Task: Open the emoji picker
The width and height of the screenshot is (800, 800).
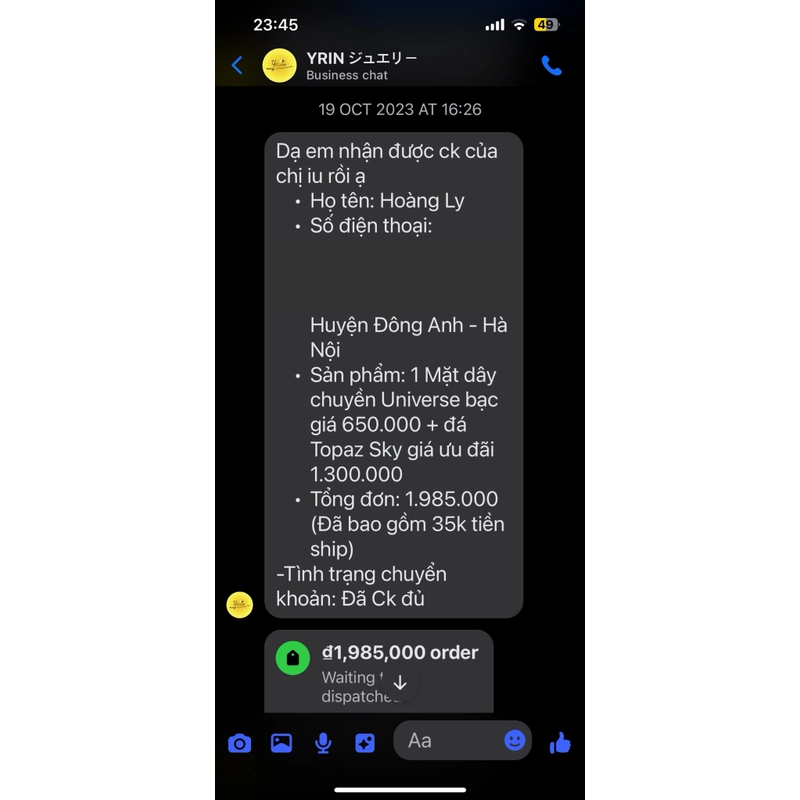Action: click(x=515, y=740)
